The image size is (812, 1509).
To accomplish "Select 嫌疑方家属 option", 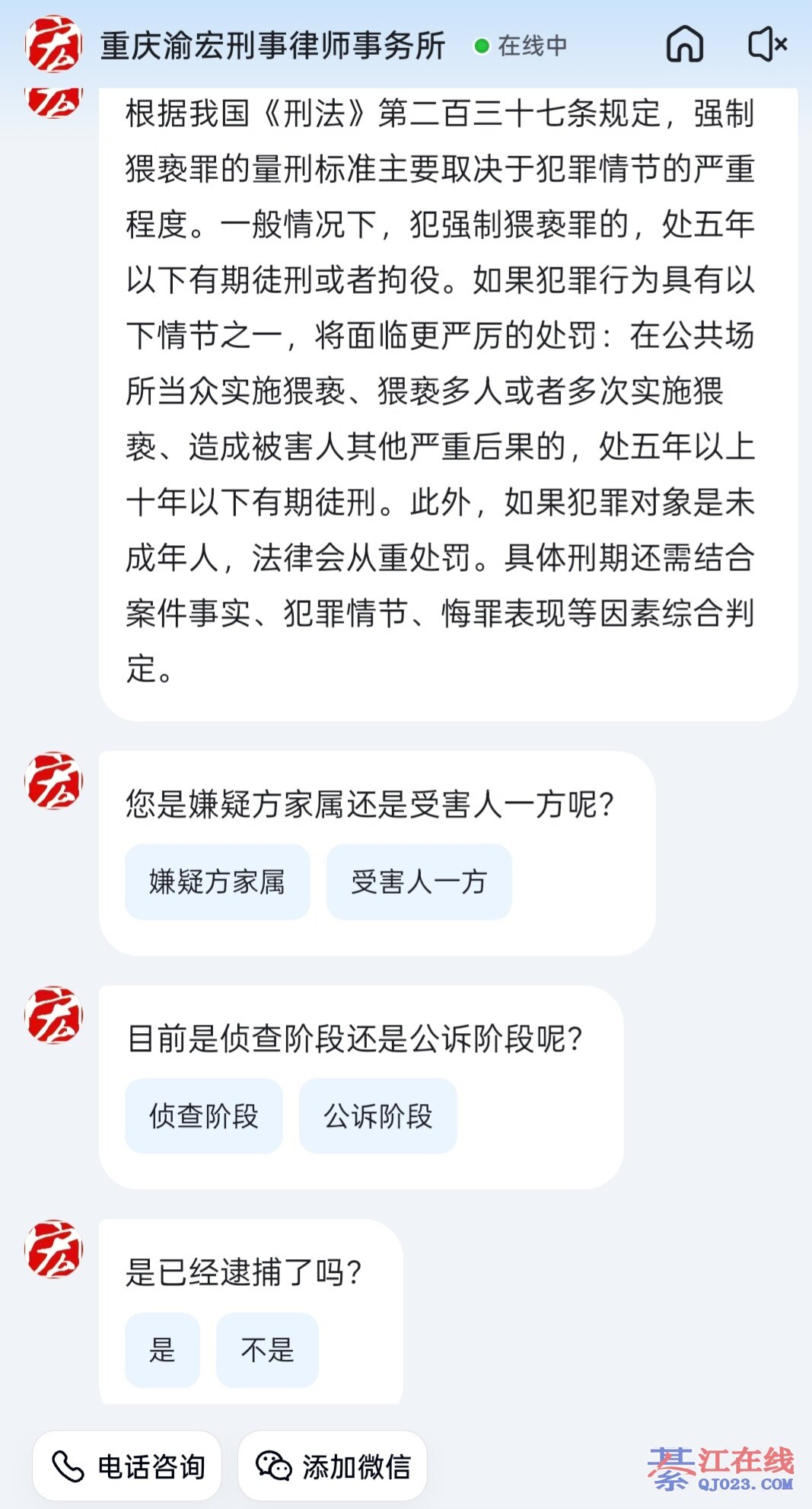I will tap(218, 882).
